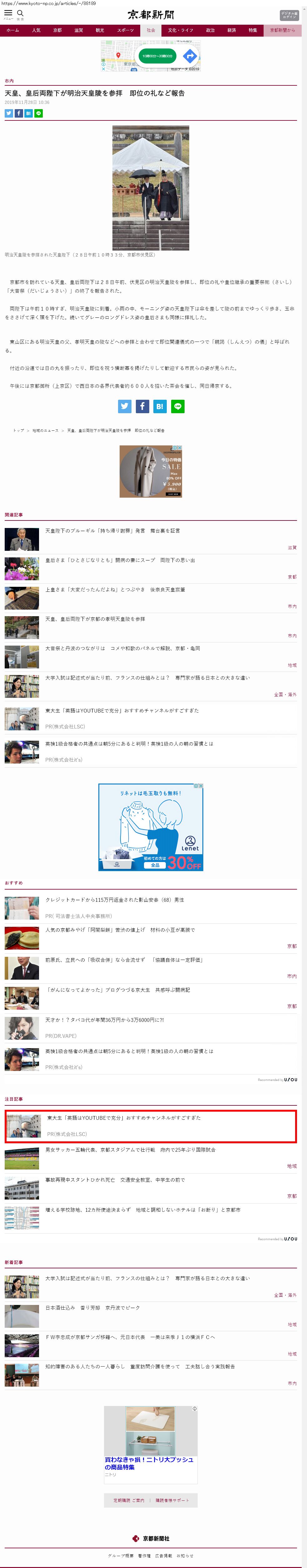The image size is (307, 1568).
Task: Open the 地域のニュース breadcrumb link
Action: (46, 430)
